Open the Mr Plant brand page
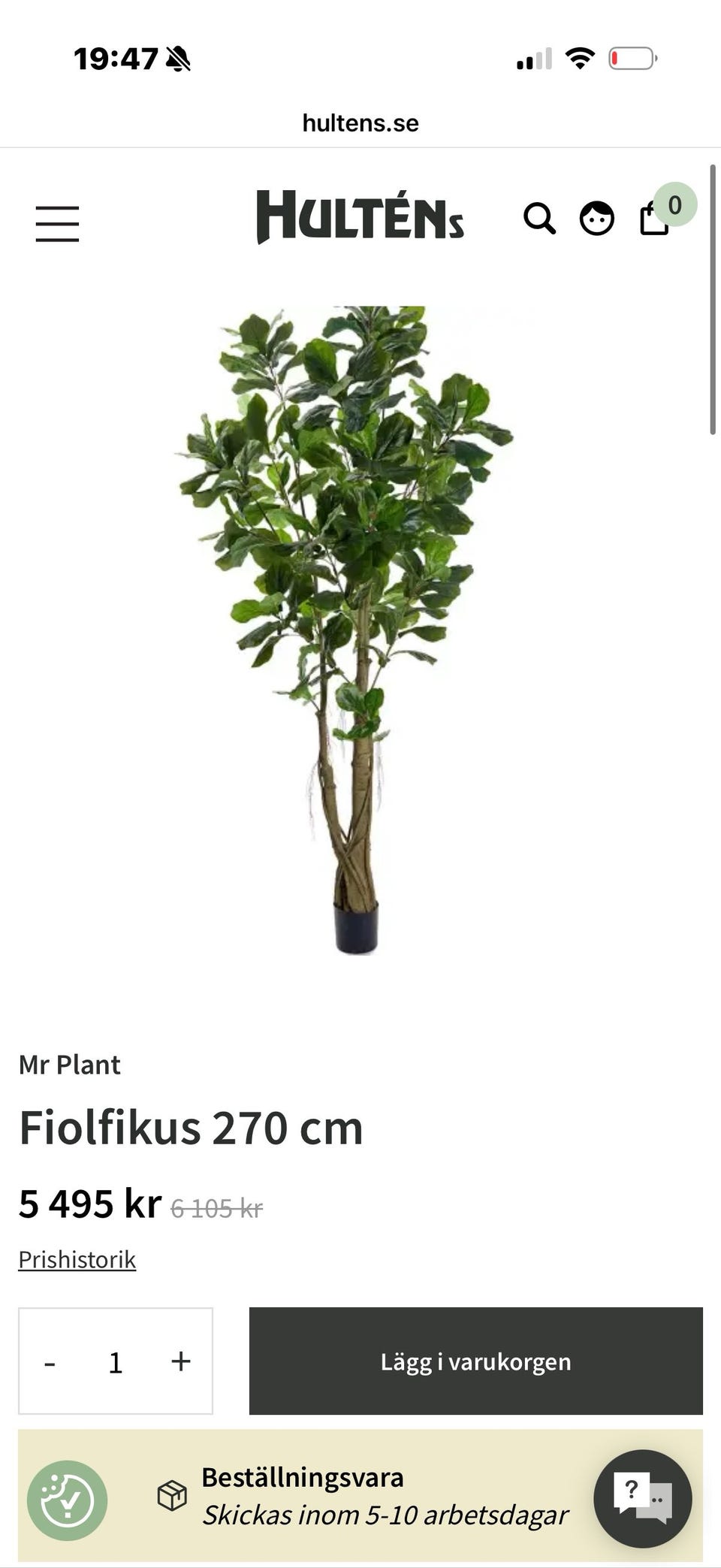 pos(68,1065)
